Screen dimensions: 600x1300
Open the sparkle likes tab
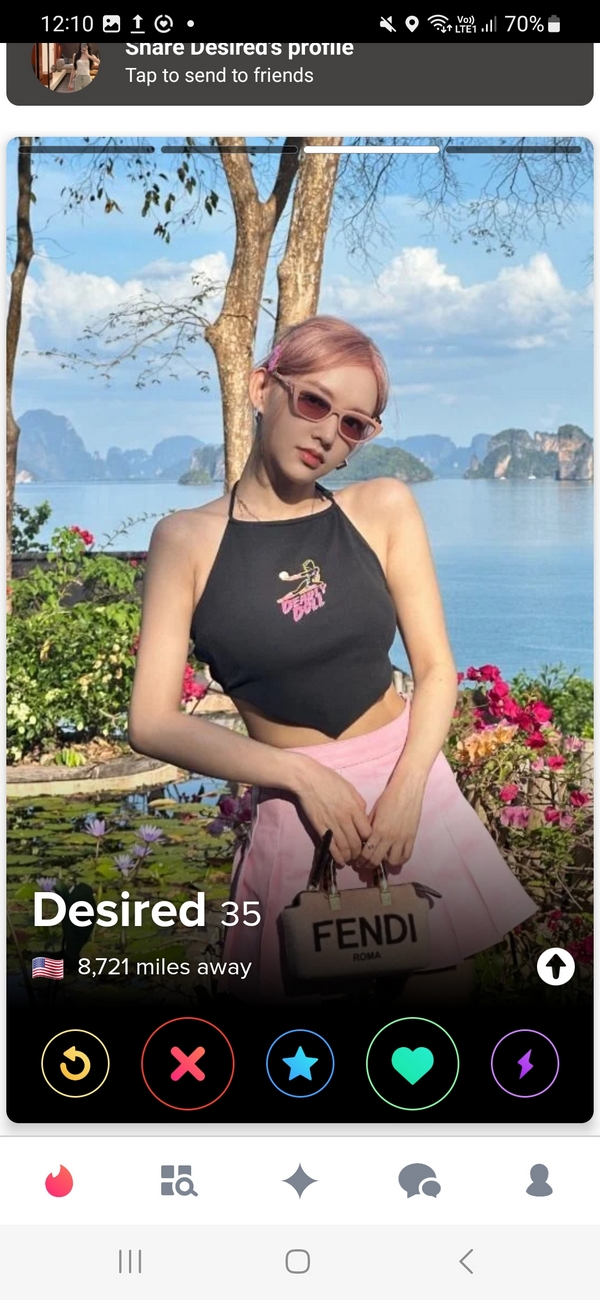[x=300, y=1181]
